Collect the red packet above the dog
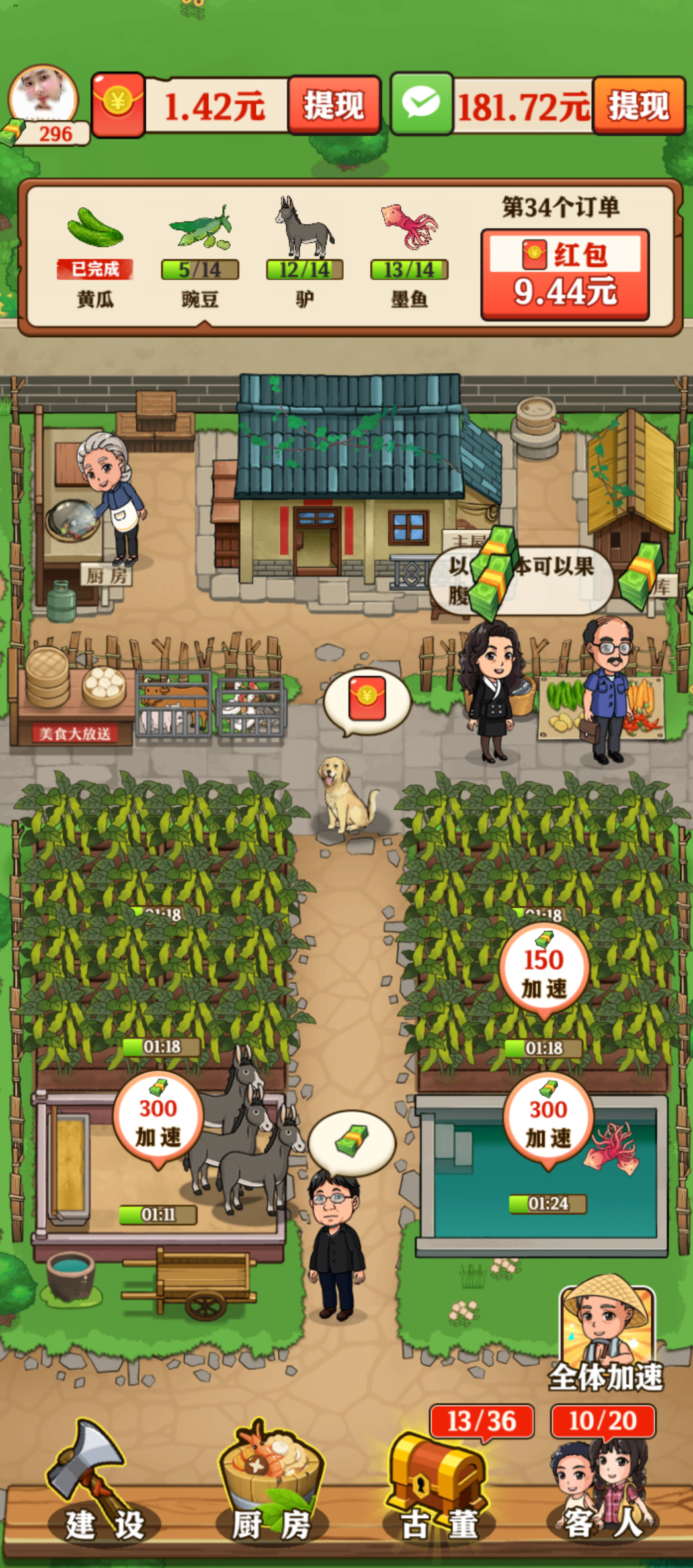 tap(367, 698)
